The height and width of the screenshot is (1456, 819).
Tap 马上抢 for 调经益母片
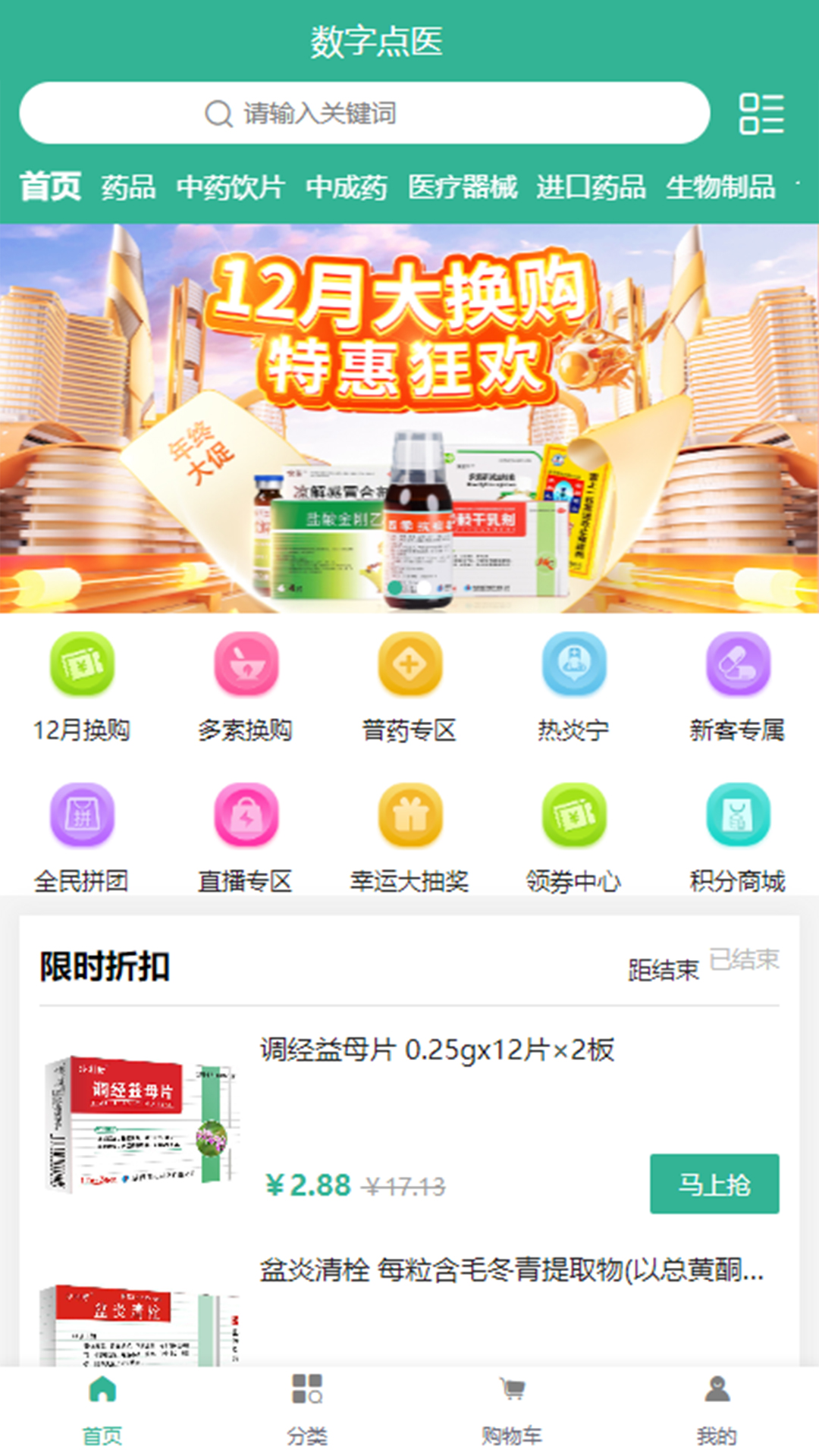[x=714, y=1183]
